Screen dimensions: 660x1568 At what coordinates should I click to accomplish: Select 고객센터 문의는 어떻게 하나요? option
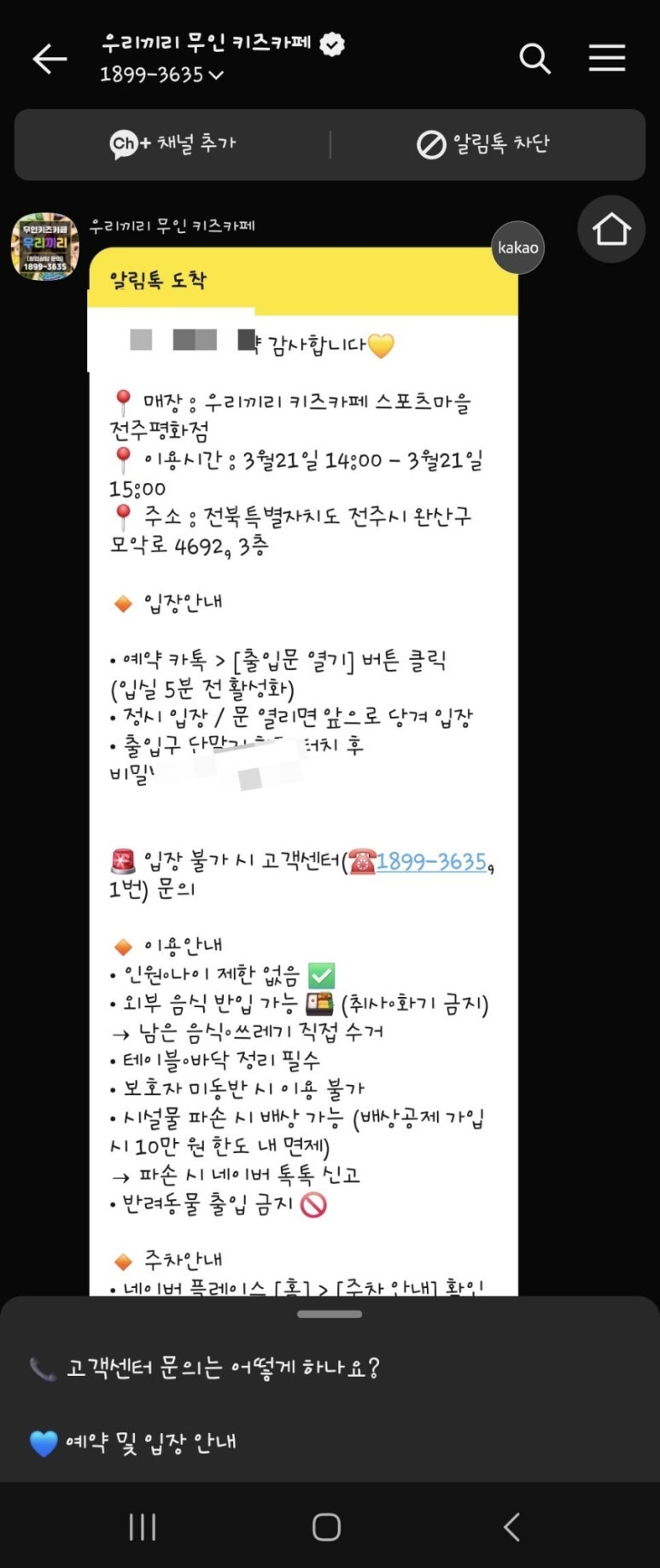(222, 1367)
